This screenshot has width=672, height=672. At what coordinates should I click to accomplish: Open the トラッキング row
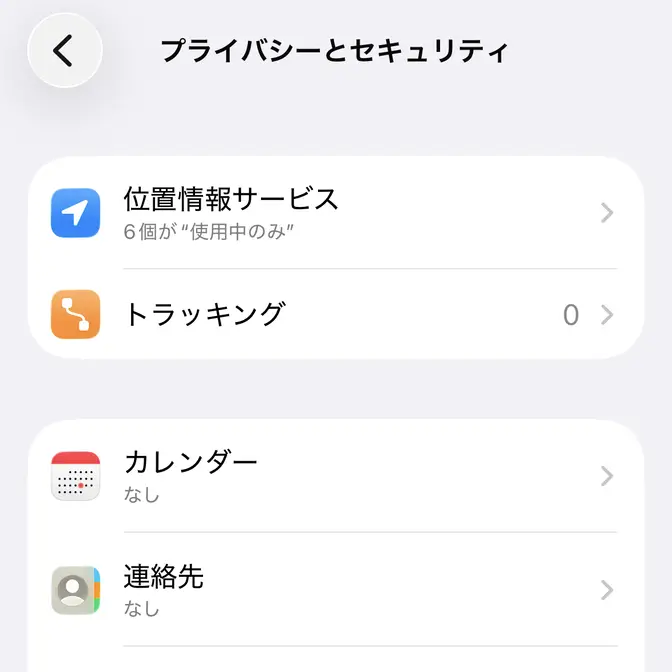click(335, 315)
